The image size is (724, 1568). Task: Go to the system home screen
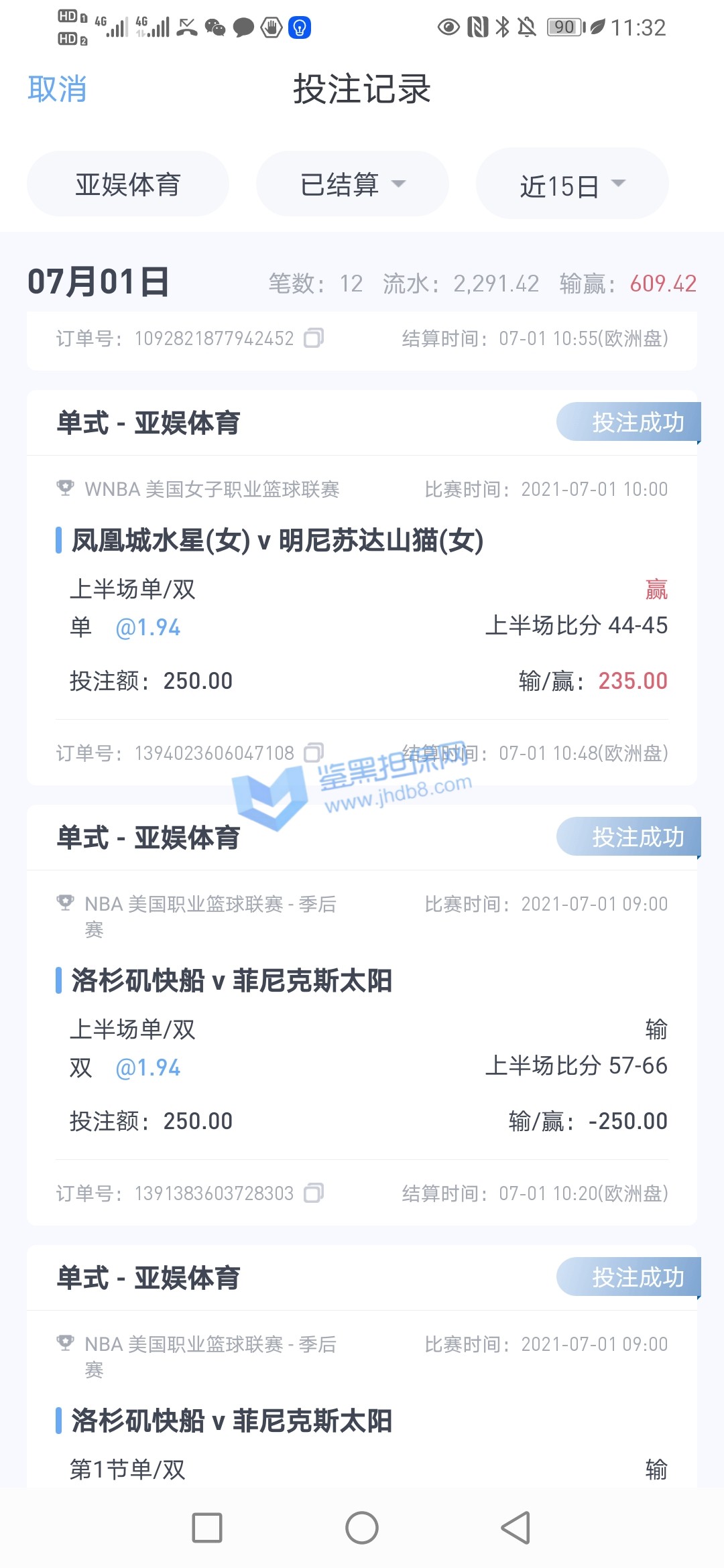362,1528
